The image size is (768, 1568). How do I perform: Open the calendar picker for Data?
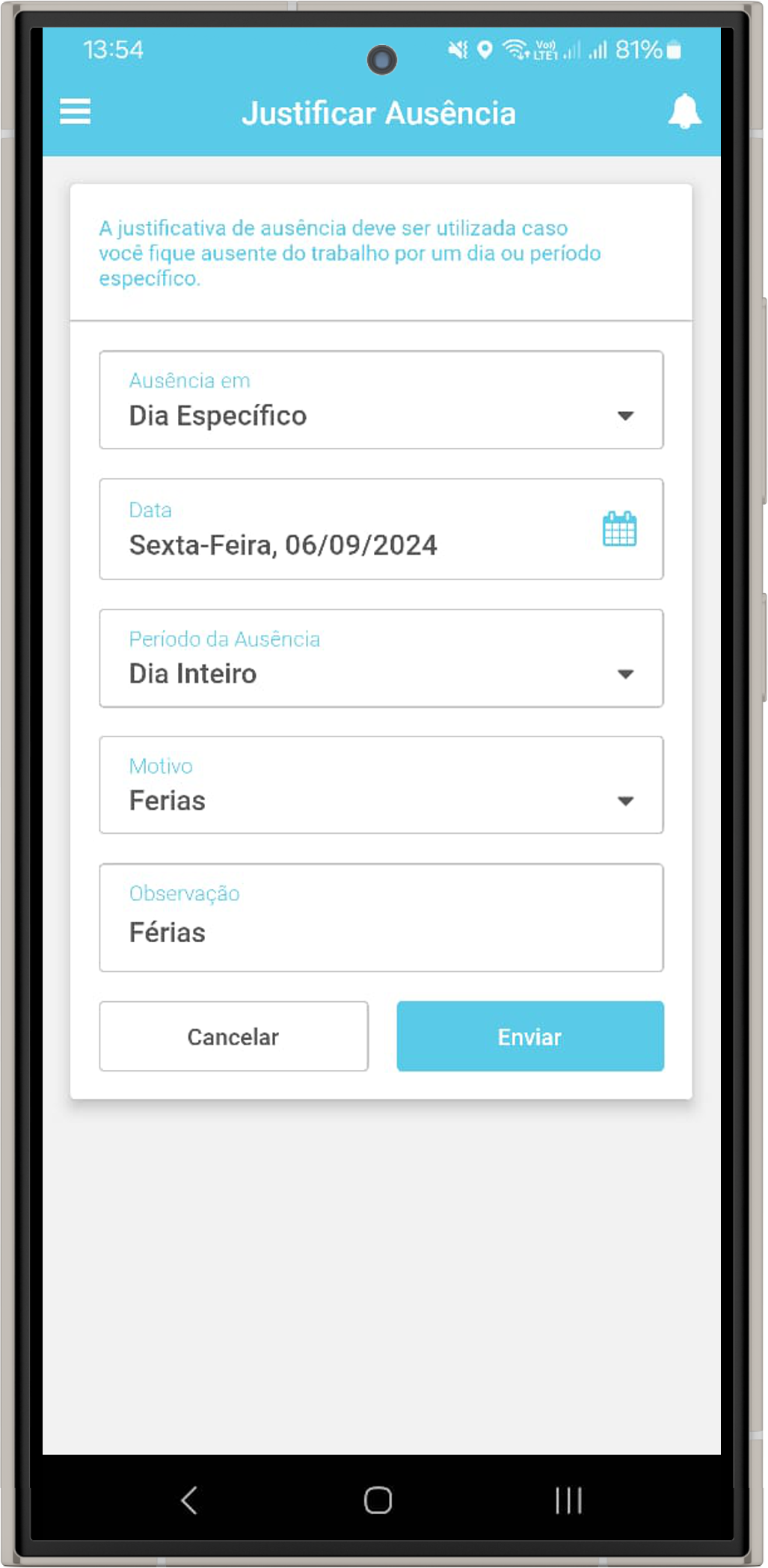click(619, 529)
